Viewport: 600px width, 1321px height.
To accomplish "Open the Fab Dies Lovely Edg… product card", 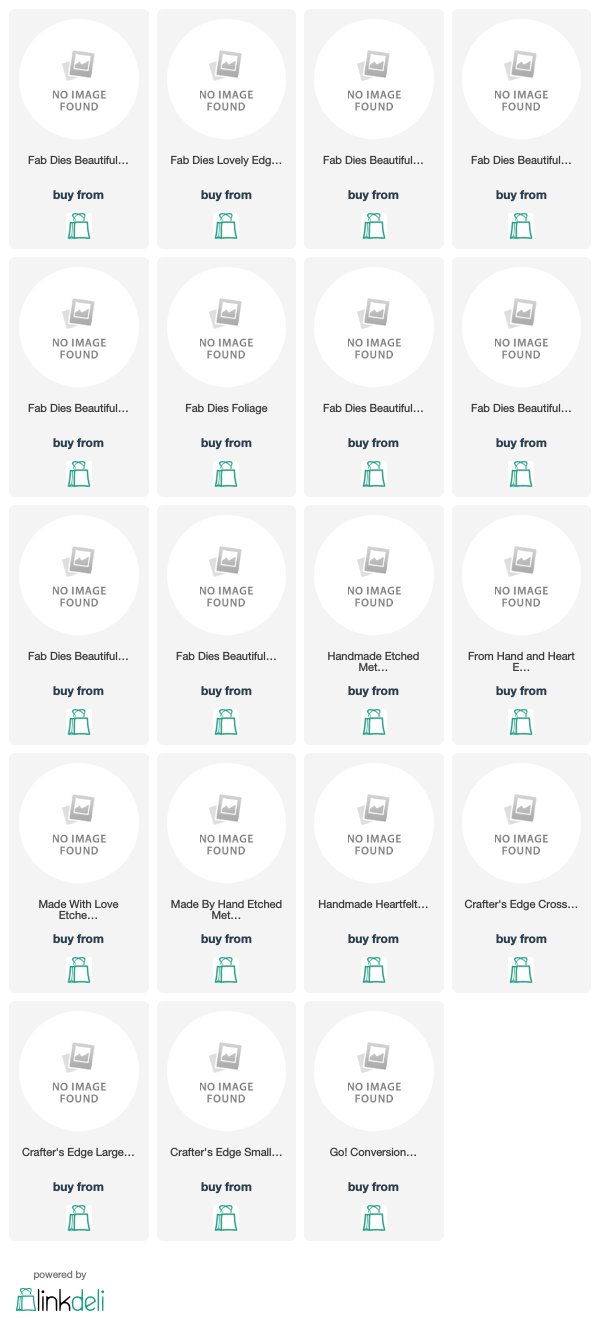I will (226, 129).
